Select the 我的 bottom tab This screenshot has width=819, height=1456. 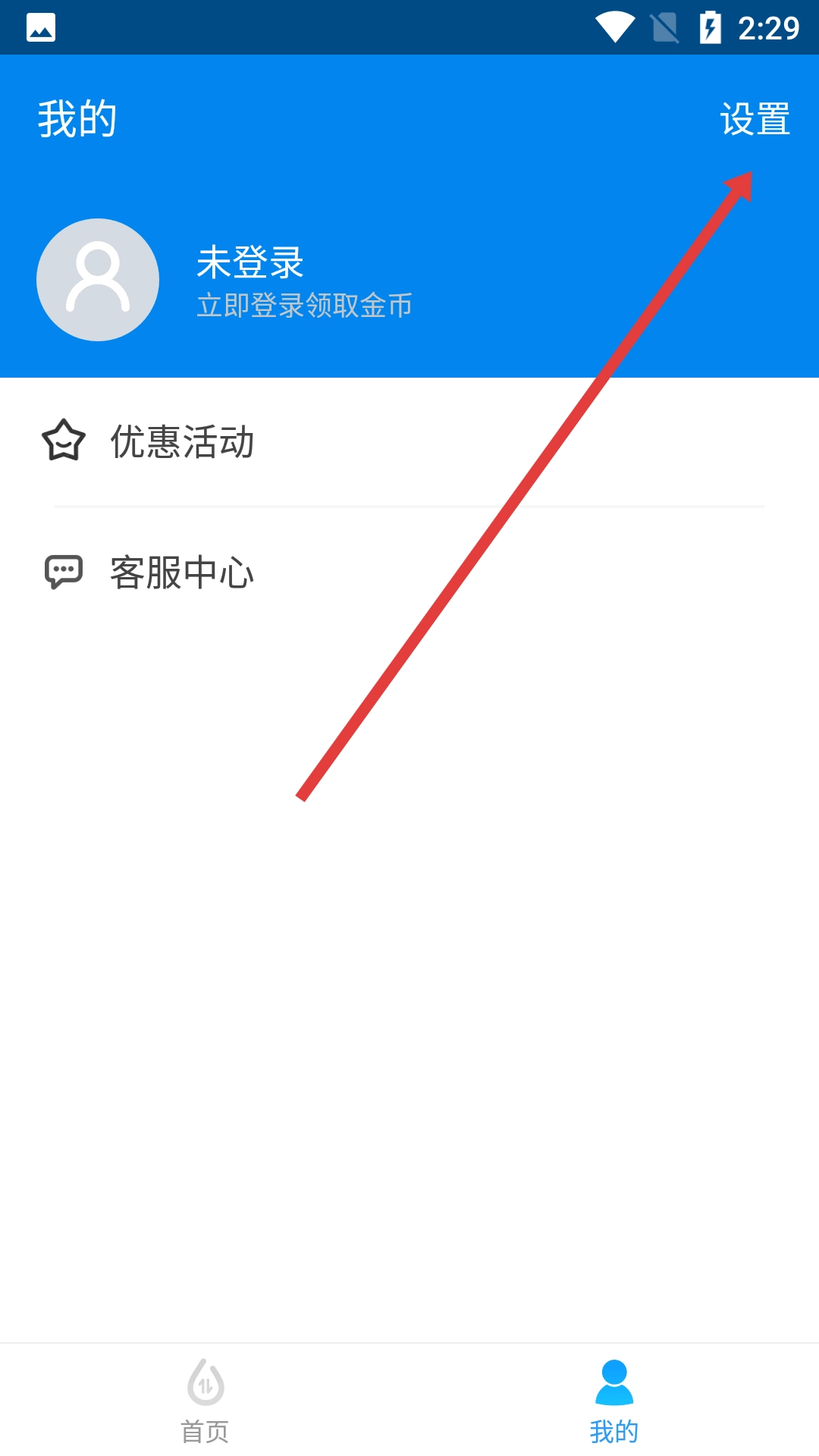coord(614,1401)
